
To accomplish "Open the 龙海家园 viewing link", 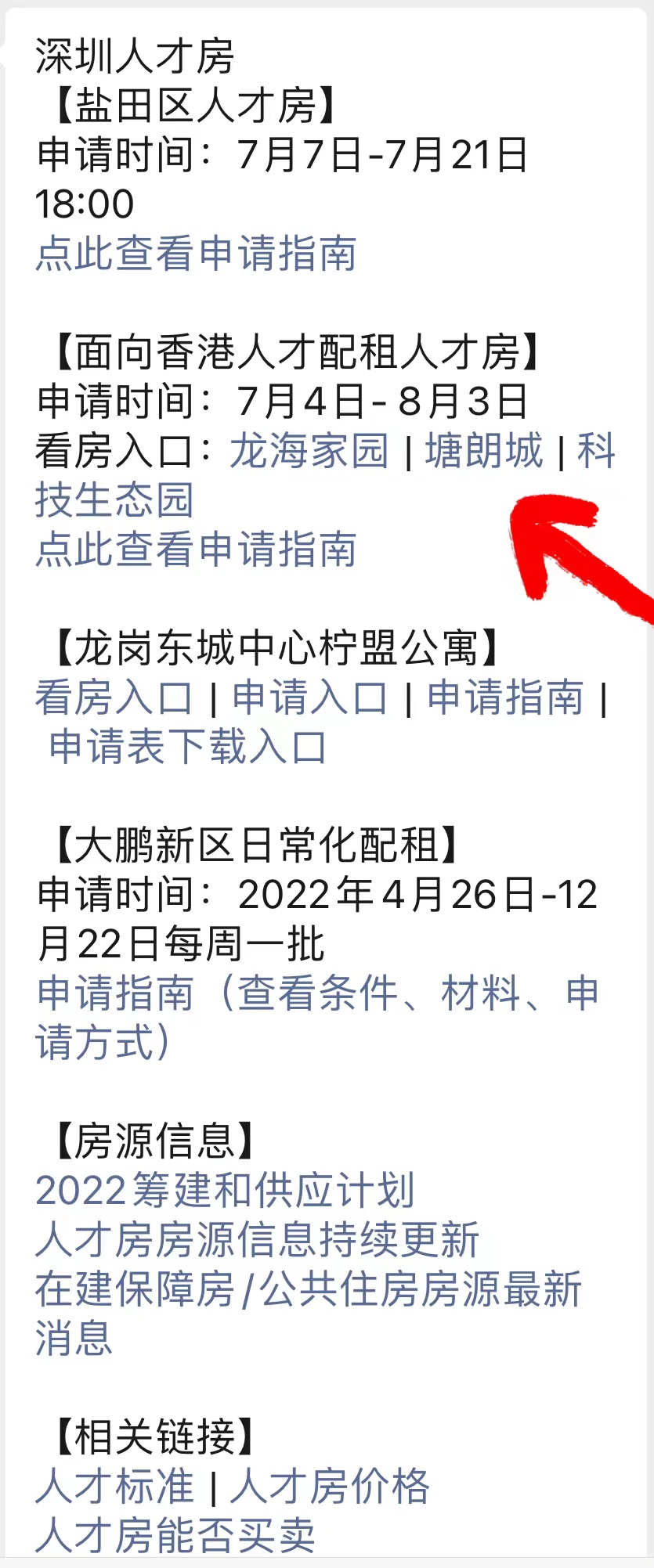I will point(309,451).
